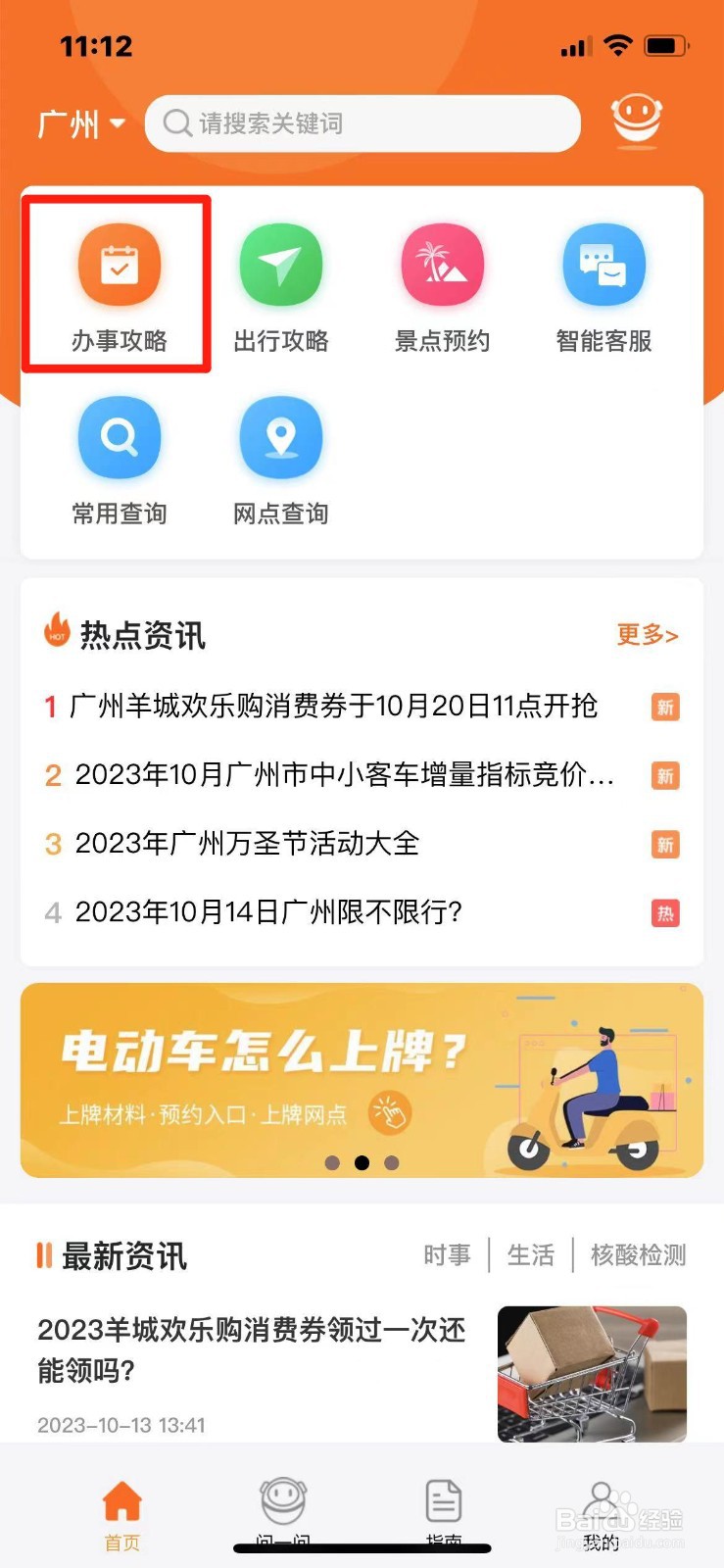Open 智能客服 smart customer service
The width and height of the screenshot is (724, 1568).
pos(603,263)
